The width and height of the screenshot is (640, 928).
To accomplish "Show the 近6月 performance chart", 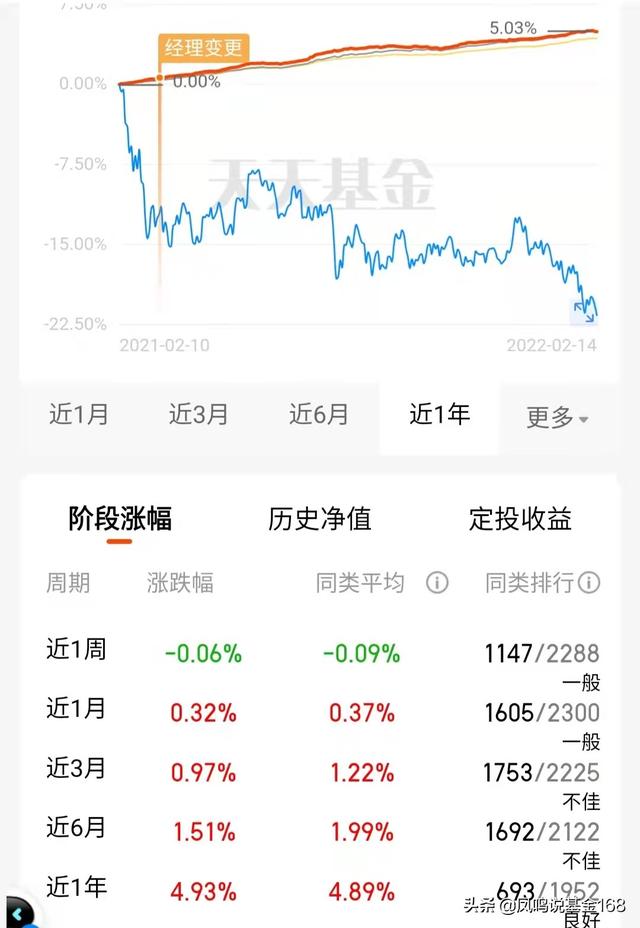I will (319, 414).
